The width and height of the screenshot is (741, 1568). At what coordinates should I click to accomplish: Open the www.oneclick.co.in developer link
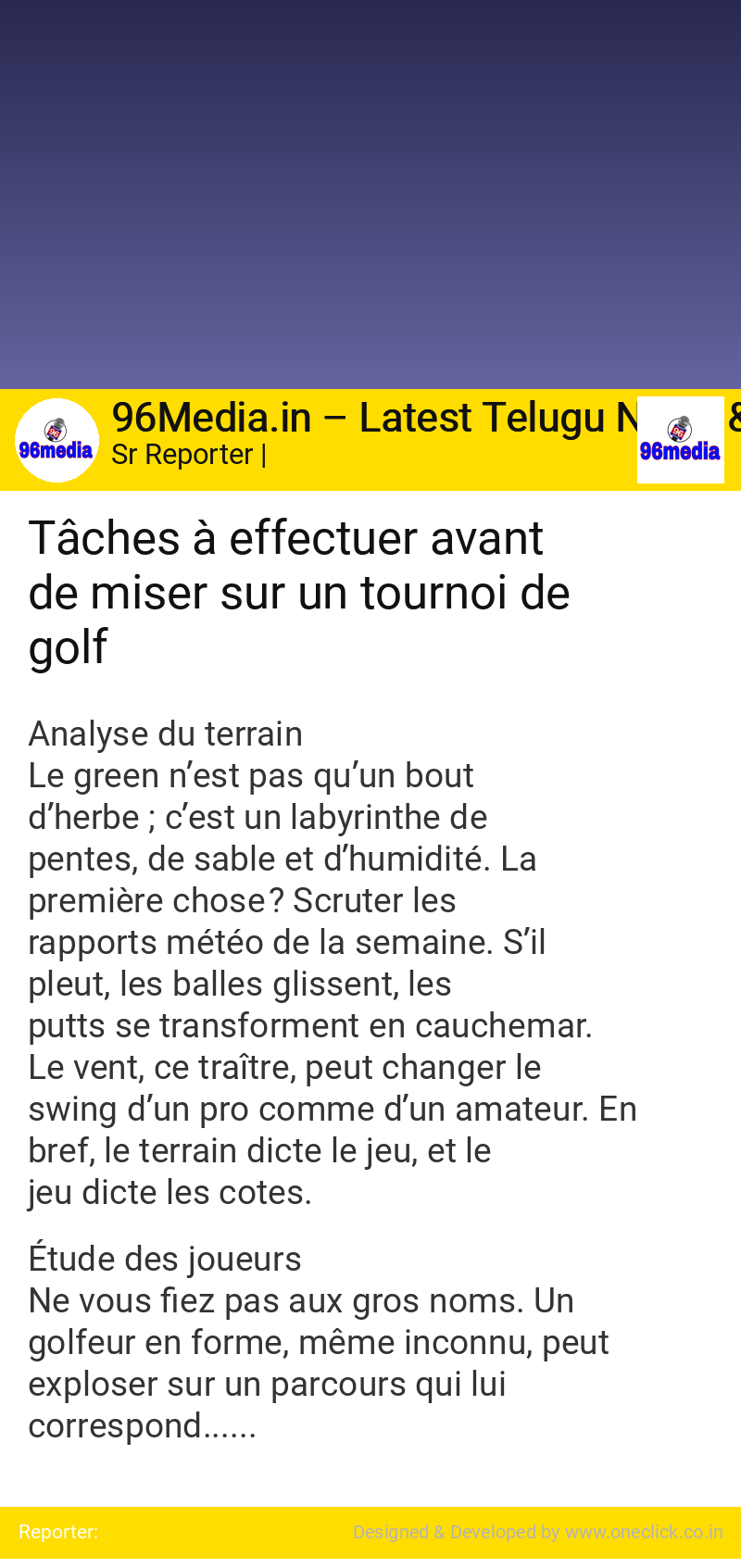coord(644,1532)
